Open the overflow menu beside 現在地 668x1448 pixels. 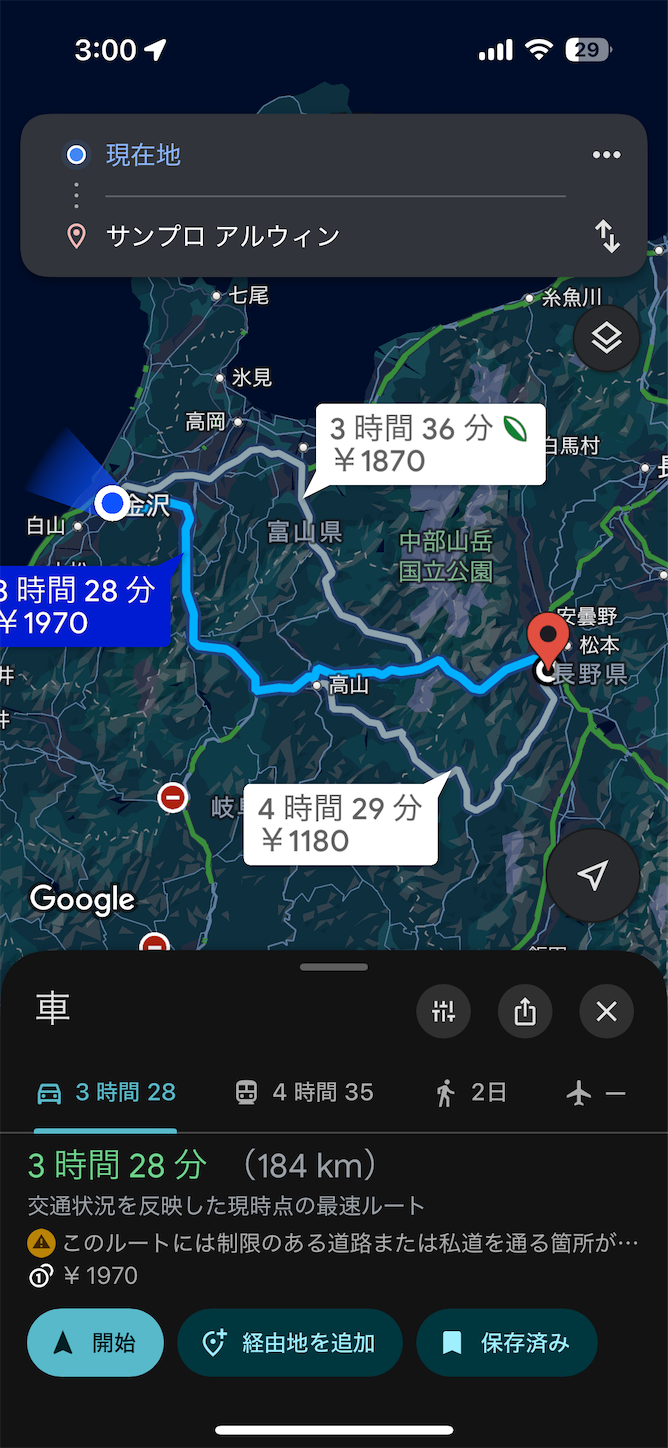click(606, 155)
